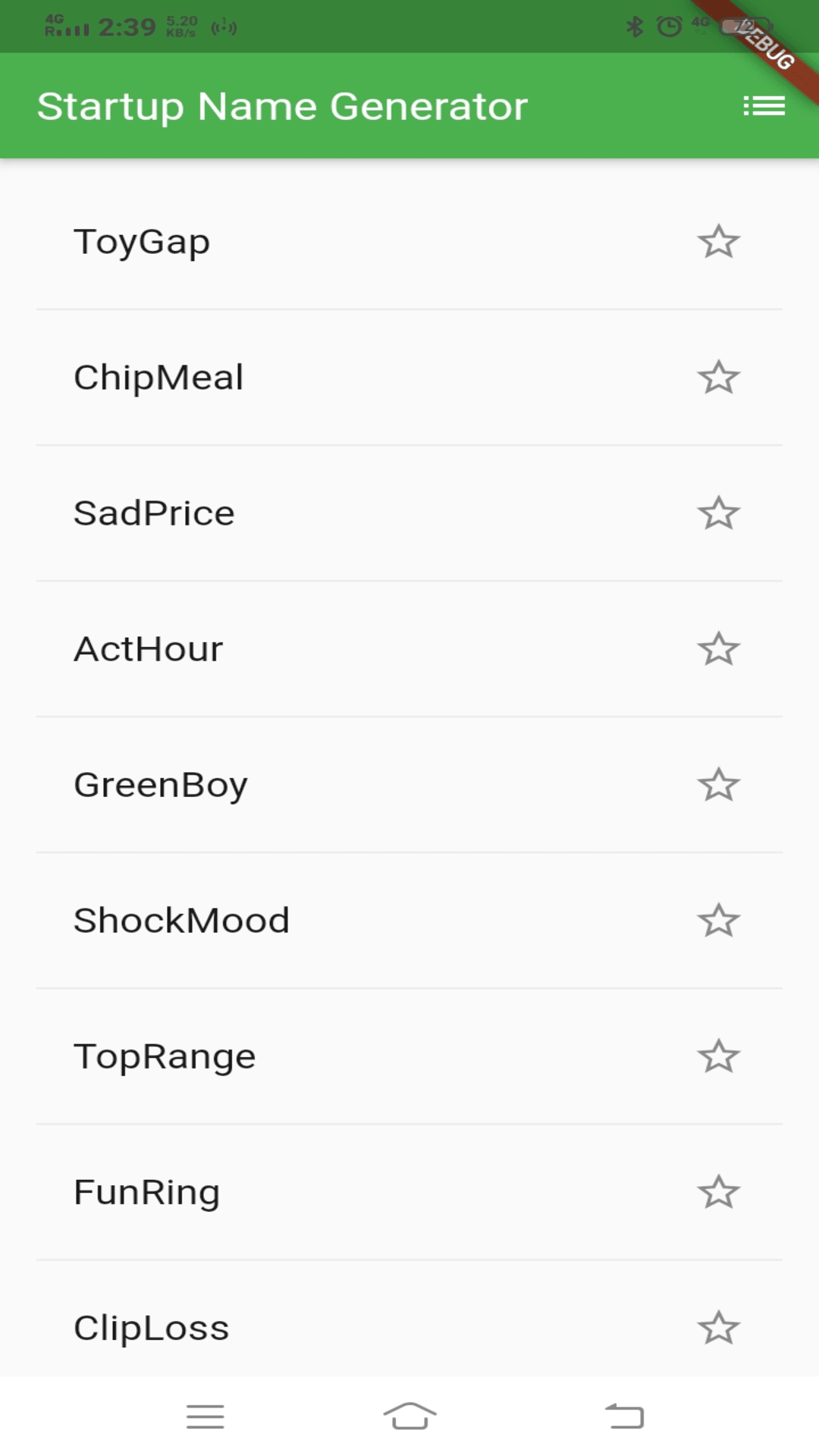Star the SadPrice name
Image resolution: width=819 pixels, height=1456 pixels.
(x=718, y=513)
